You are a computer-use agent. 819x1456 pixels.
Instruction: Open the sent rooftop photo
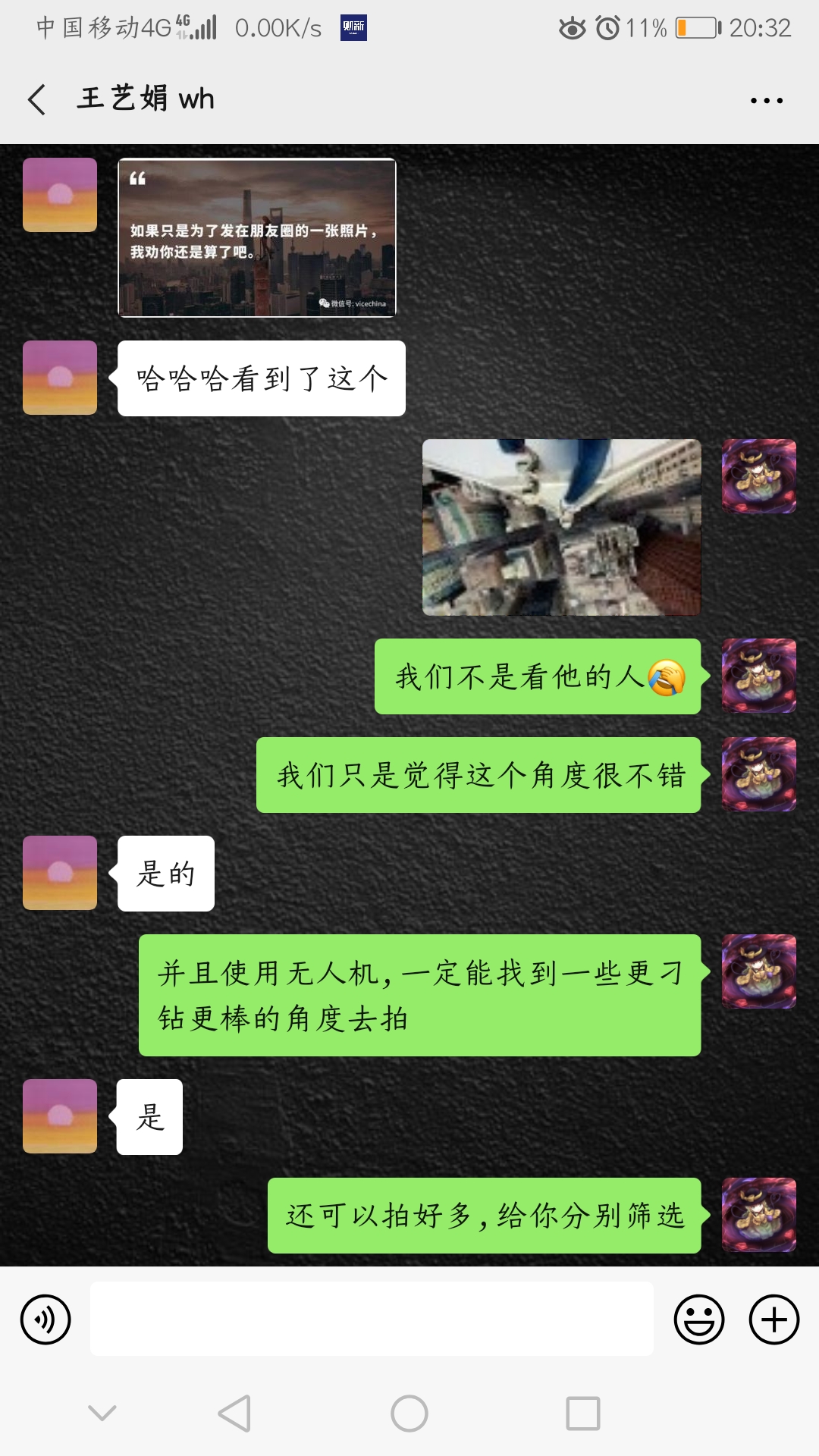pos(561,527)
